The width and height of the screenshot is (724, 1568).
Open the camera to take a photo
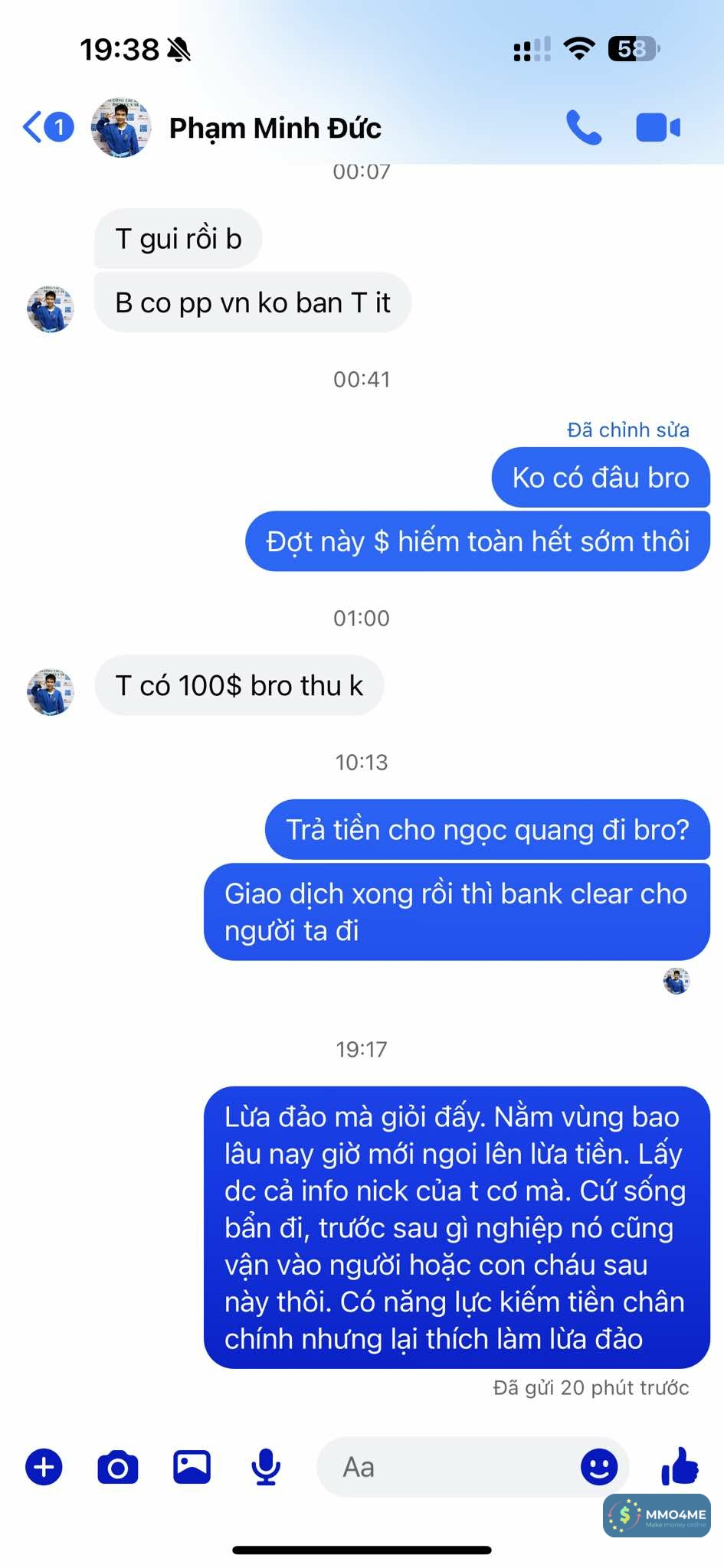(118, 1468)
